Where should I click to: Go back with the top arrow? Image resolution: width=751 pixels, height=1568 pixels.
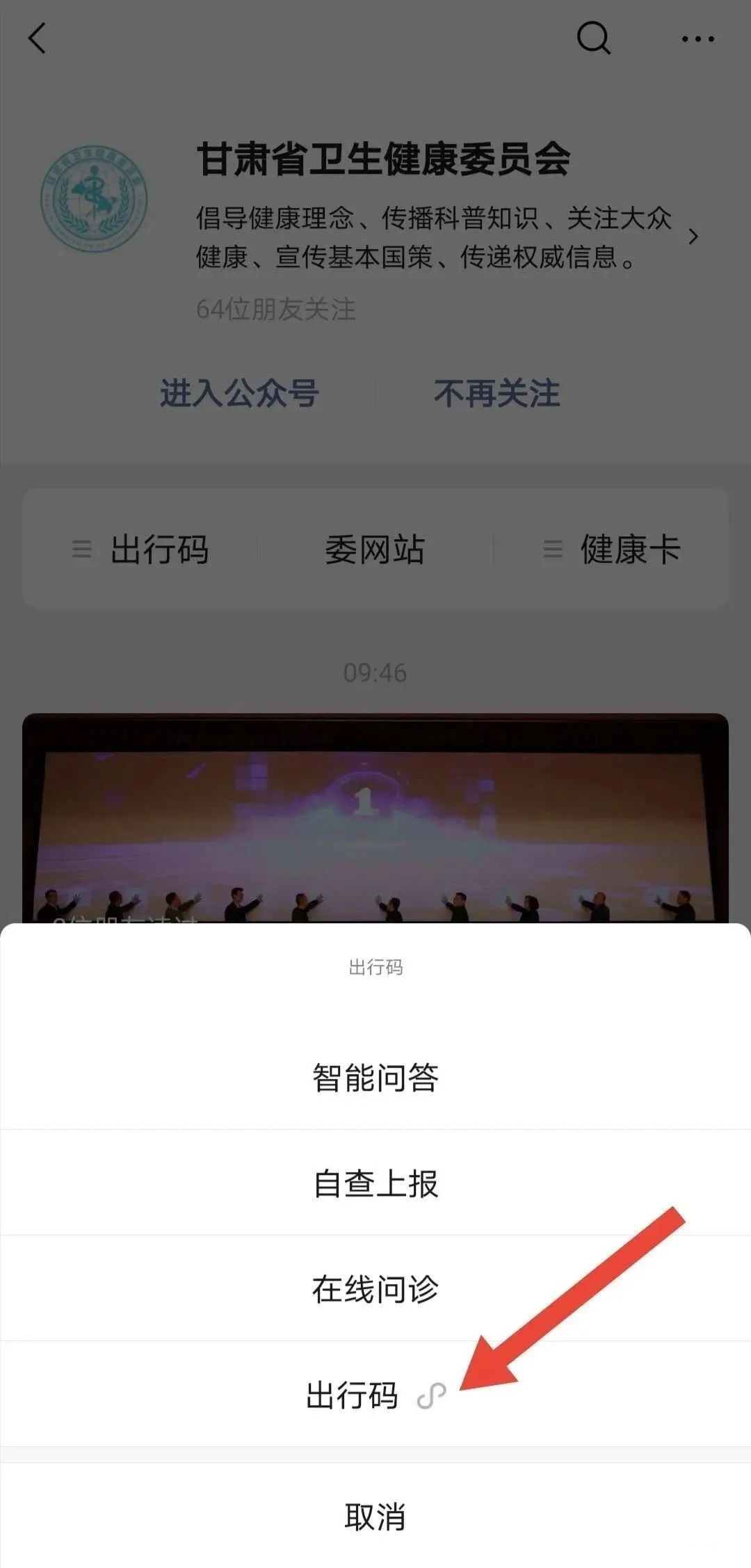coord(38,38)
